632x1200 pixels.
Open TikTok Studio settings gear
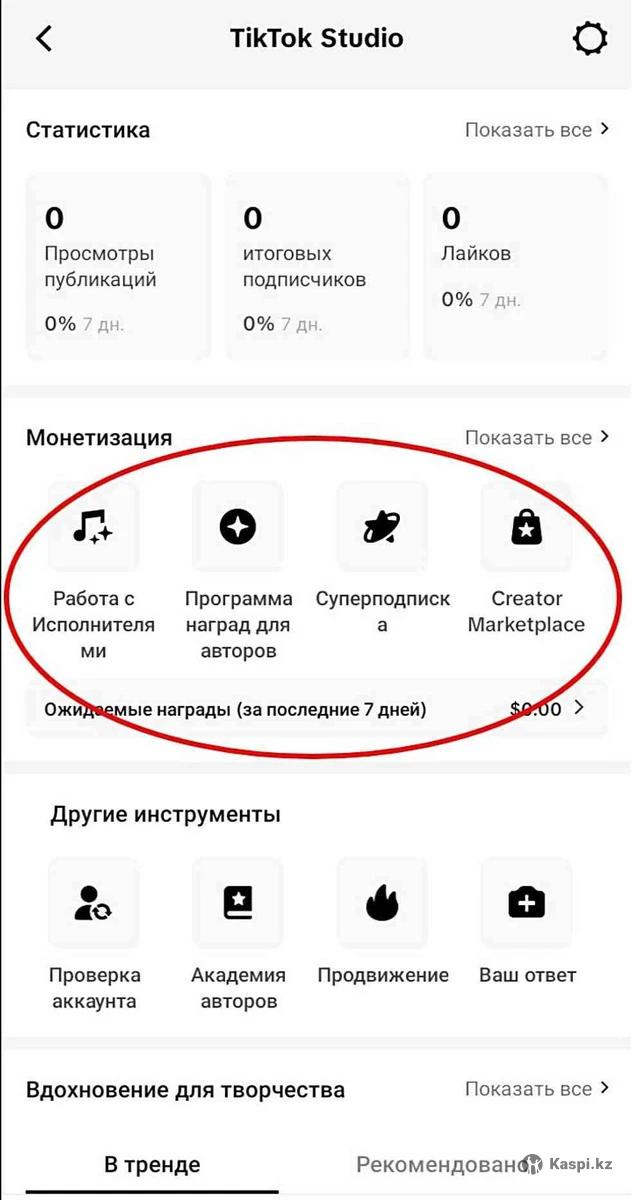click(589, 39)
